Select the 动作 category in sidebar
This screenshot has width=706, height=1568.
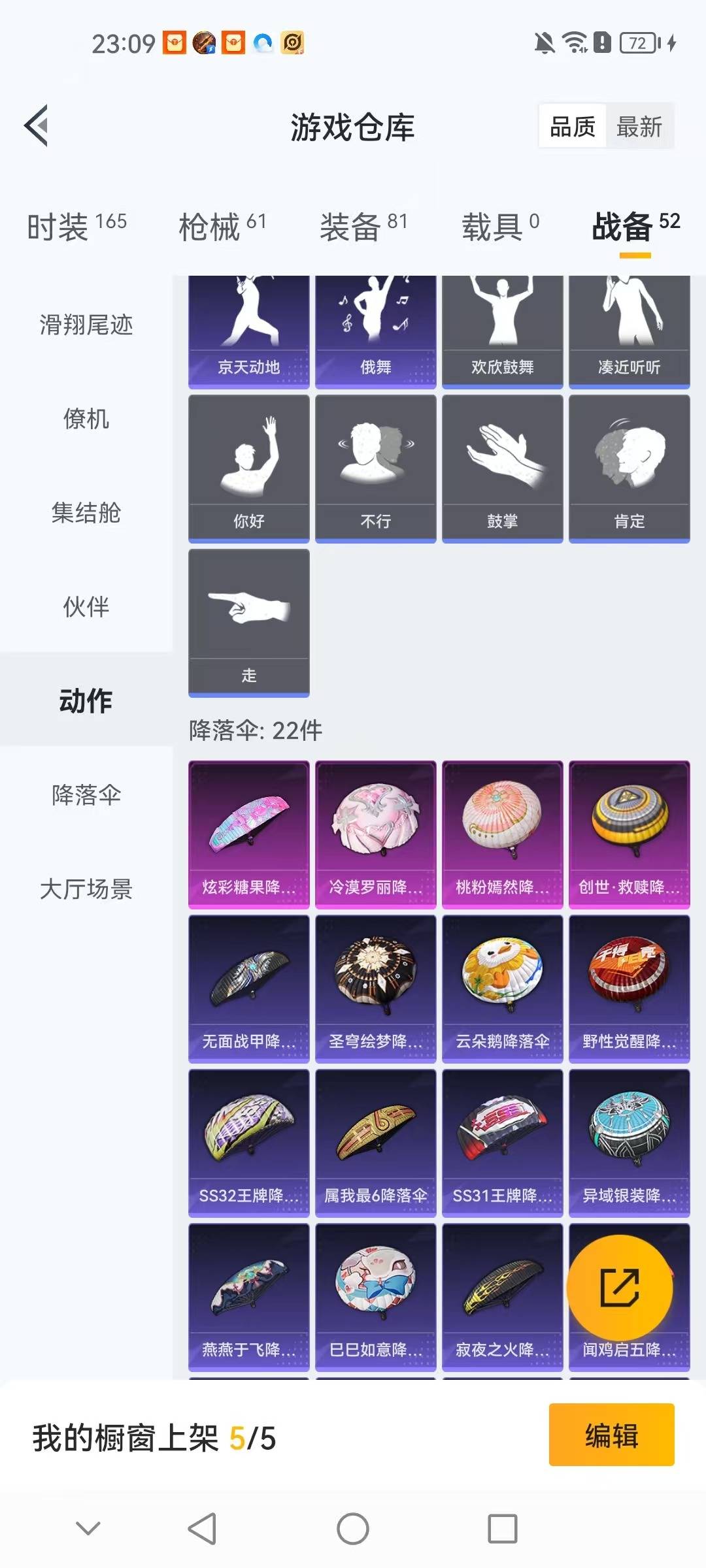pyautogui.click(x=86, y=701)
